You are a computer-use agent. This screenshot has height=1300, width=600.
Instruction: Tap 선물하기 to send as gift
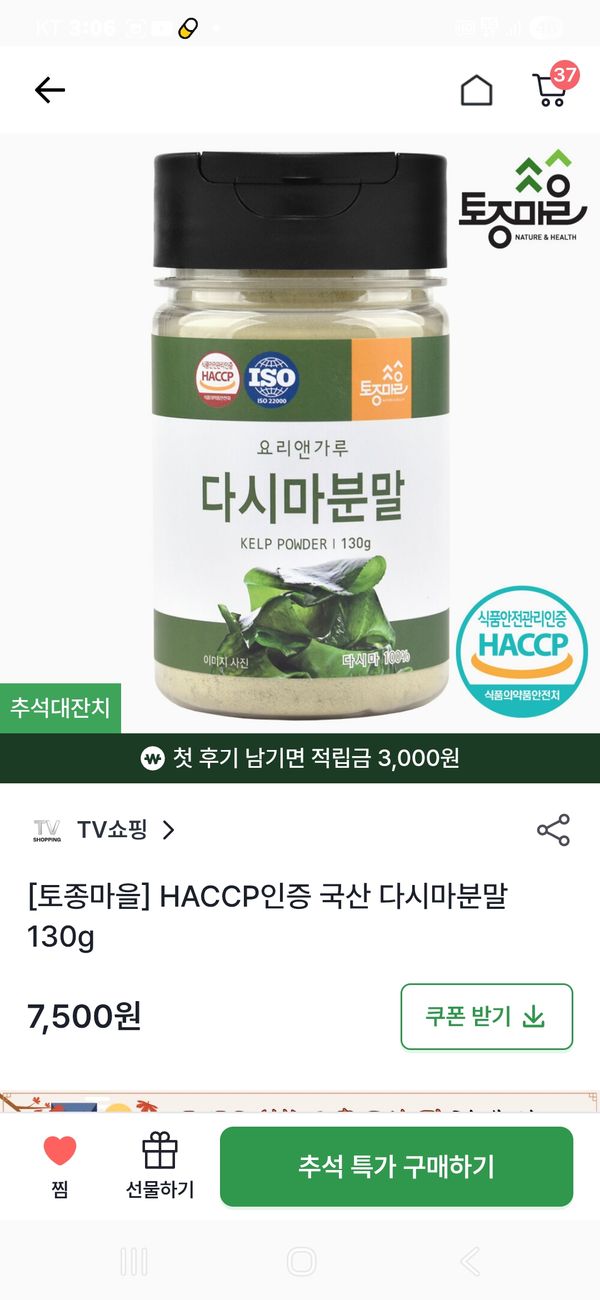click(159, 1164)
